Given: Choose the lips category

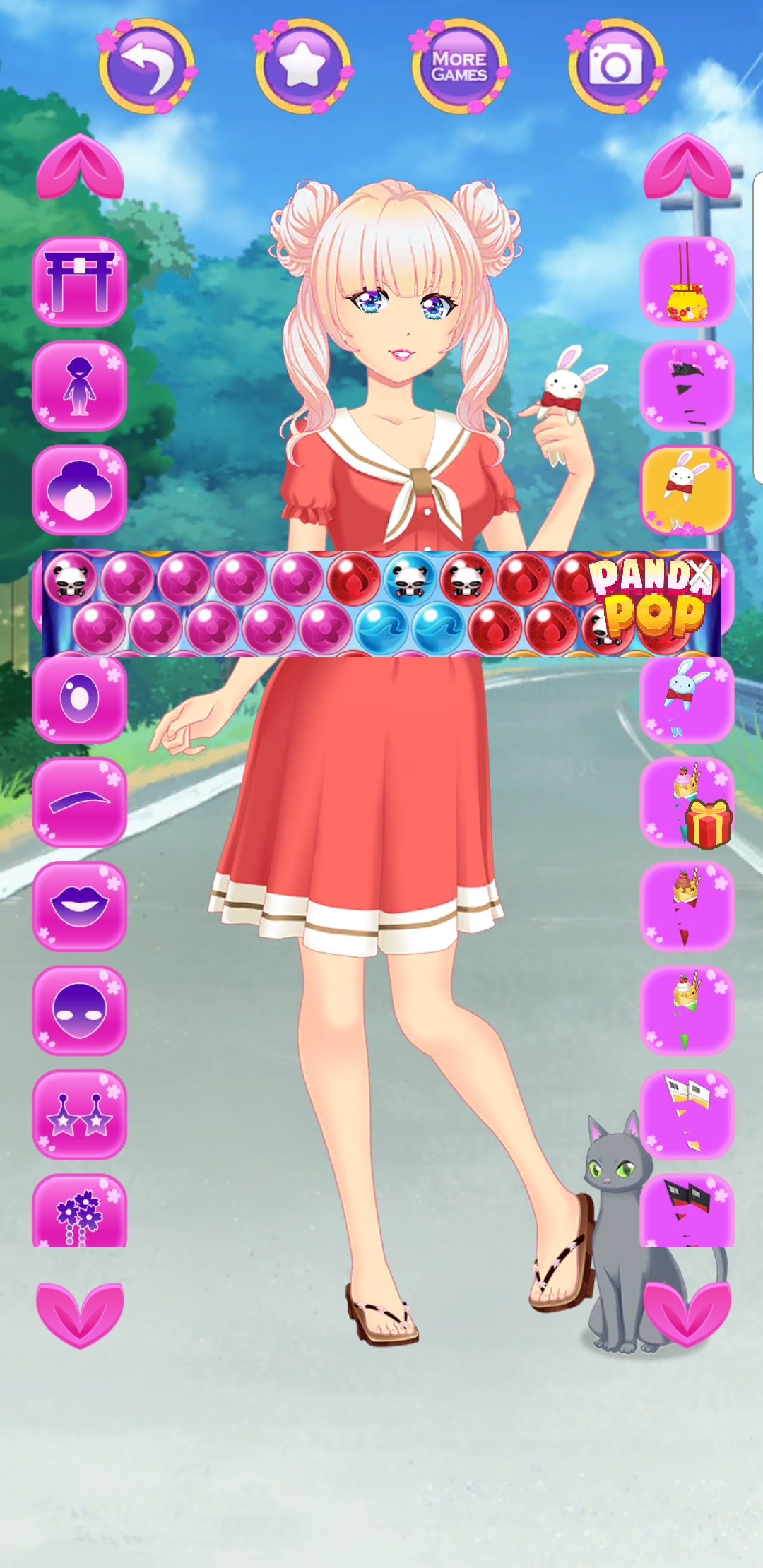Looking at the screenshot, I should [80, 906].
